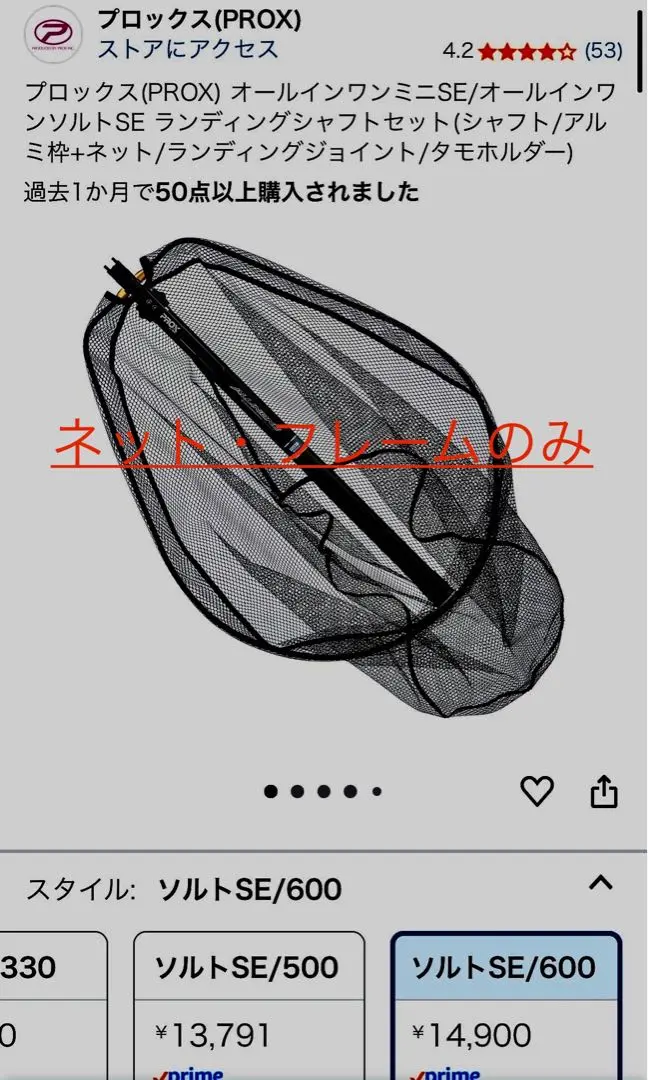Share this product
This screenshot has height=1080, width=648.
(x=604, y=791)
